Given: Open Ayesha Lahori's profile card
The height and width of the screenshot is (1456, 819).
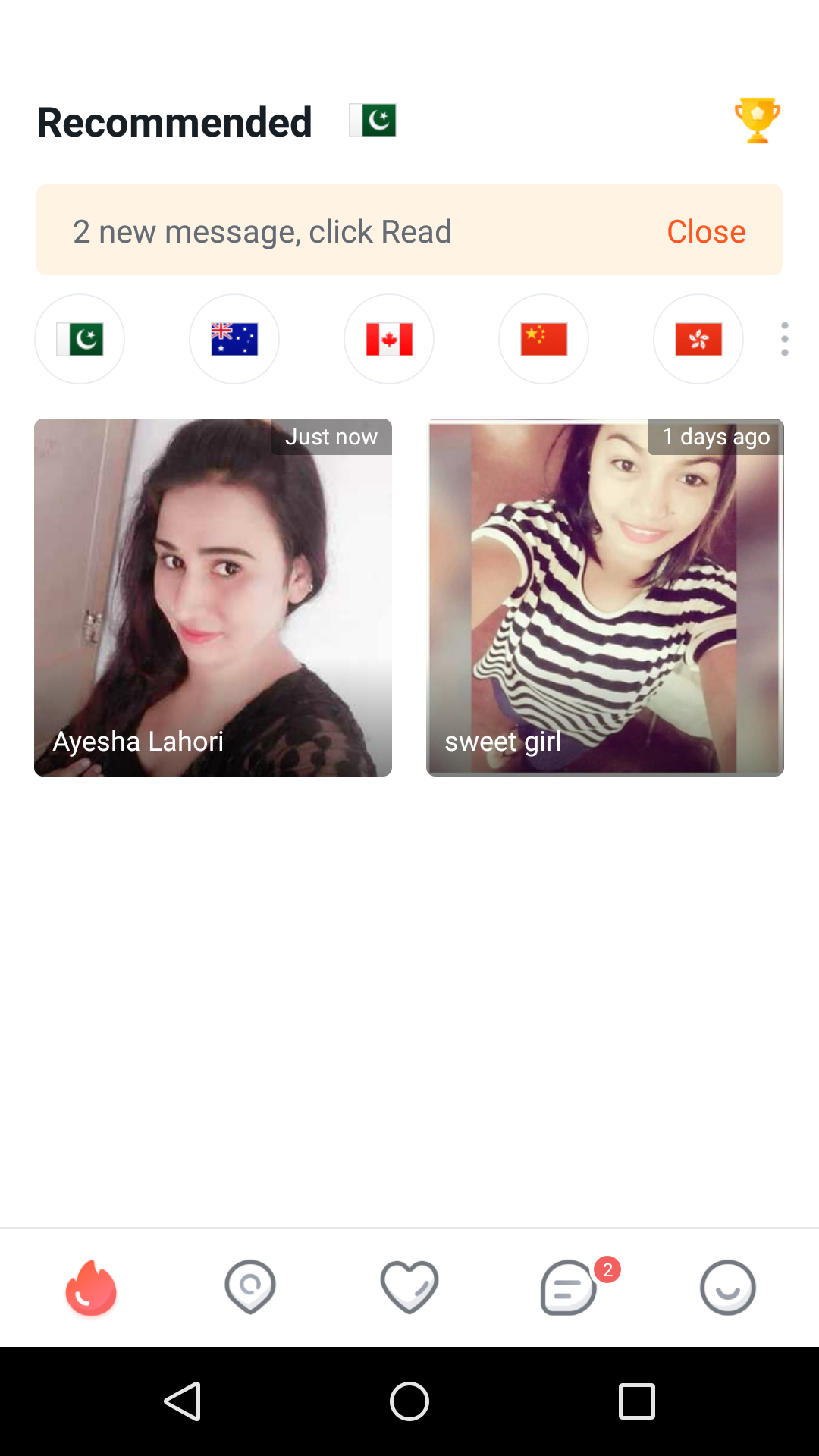Looking at the screenshot, I should click(213, 598).
